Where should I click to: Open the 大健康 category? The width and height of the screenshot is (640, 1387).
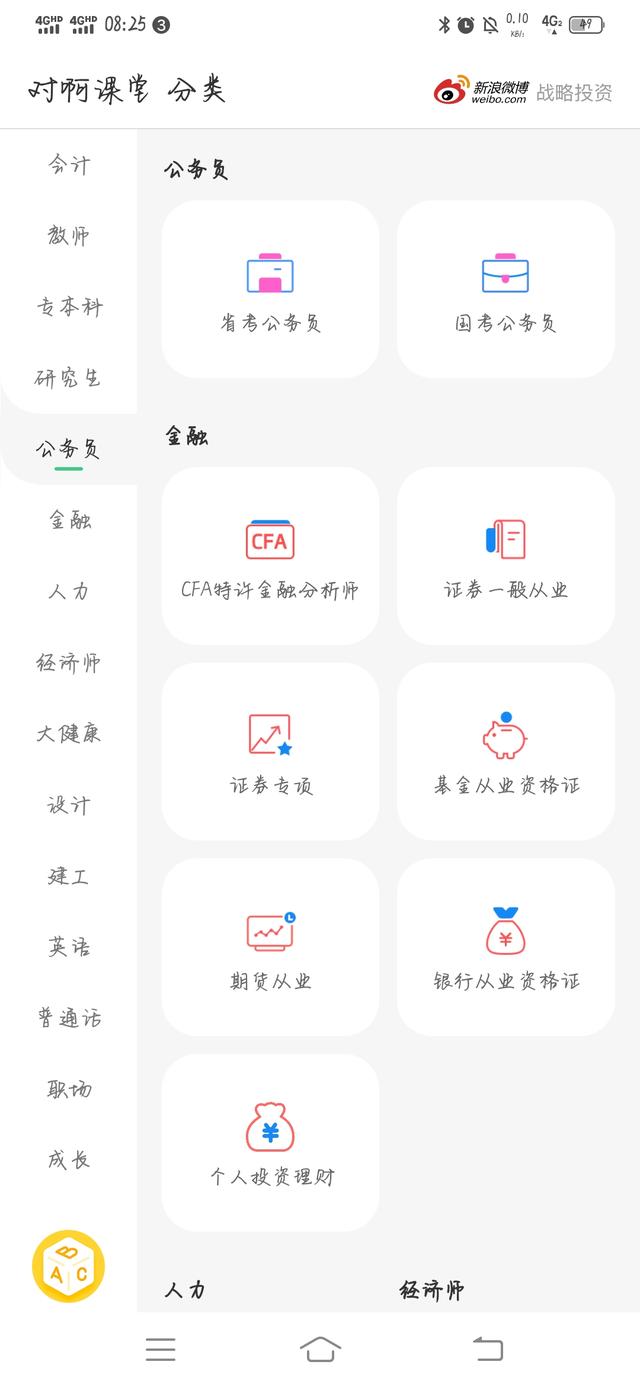pos(68,733)
